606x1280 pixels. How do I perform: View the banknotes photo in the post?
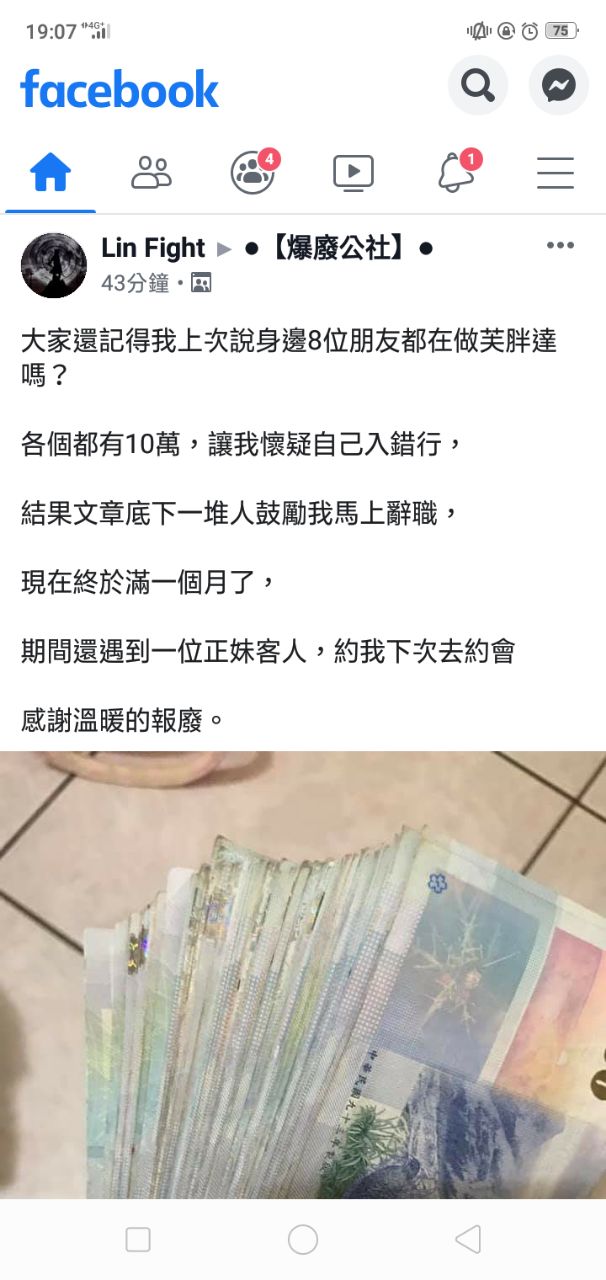[303, 974]
